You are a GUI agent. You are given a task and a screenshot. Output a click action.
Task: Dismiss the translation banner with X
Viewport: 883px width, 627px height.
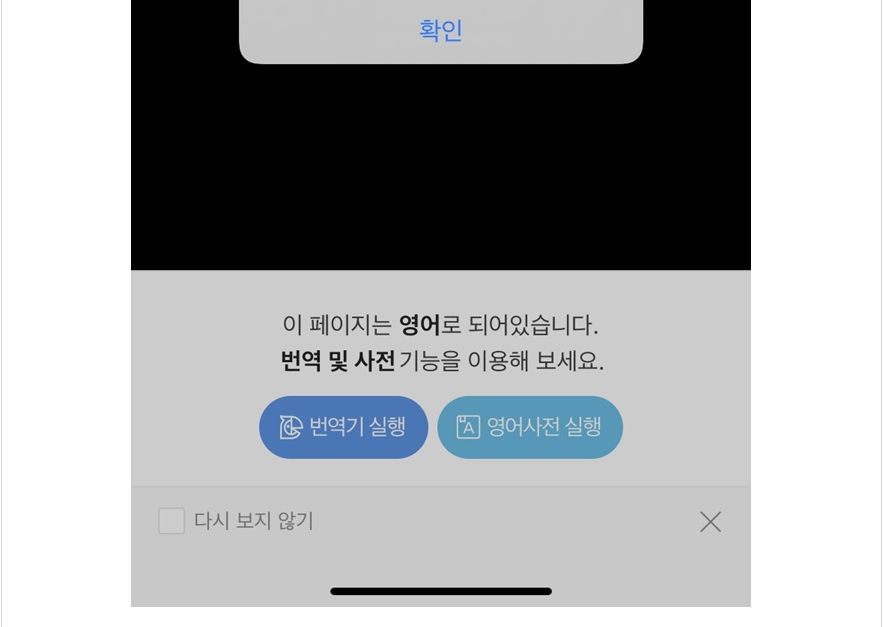pos(710,521)
